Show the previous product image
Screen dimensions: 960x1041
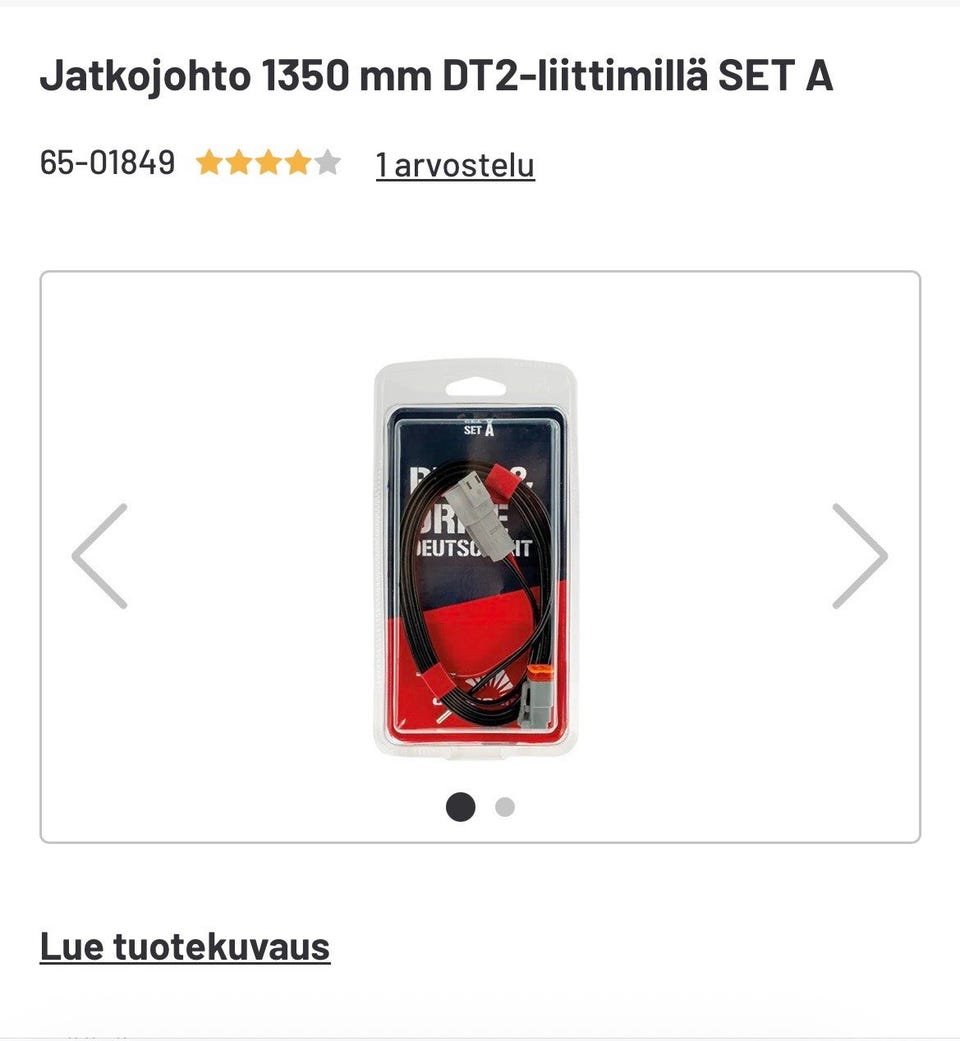pyautogui.click(x=100, y=556)
